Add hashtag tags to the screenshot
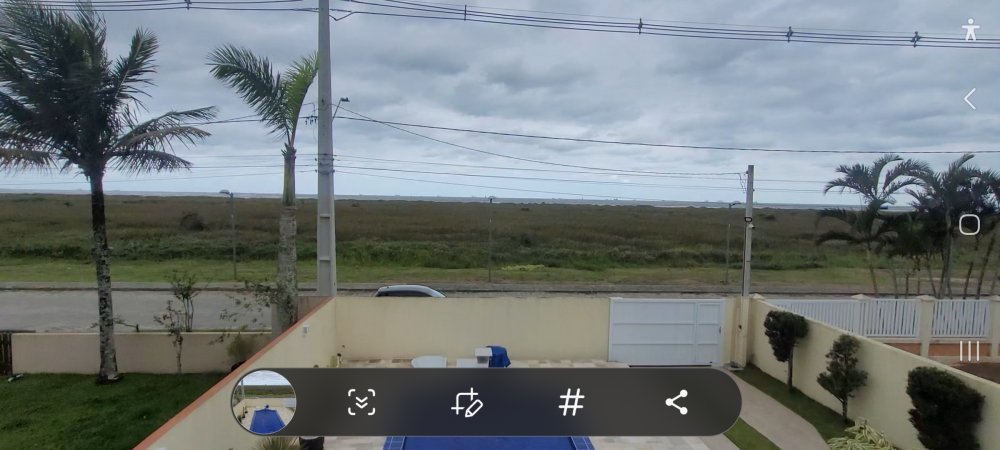The height and width of the screenshot is (450, 1000). coord(571,402)
